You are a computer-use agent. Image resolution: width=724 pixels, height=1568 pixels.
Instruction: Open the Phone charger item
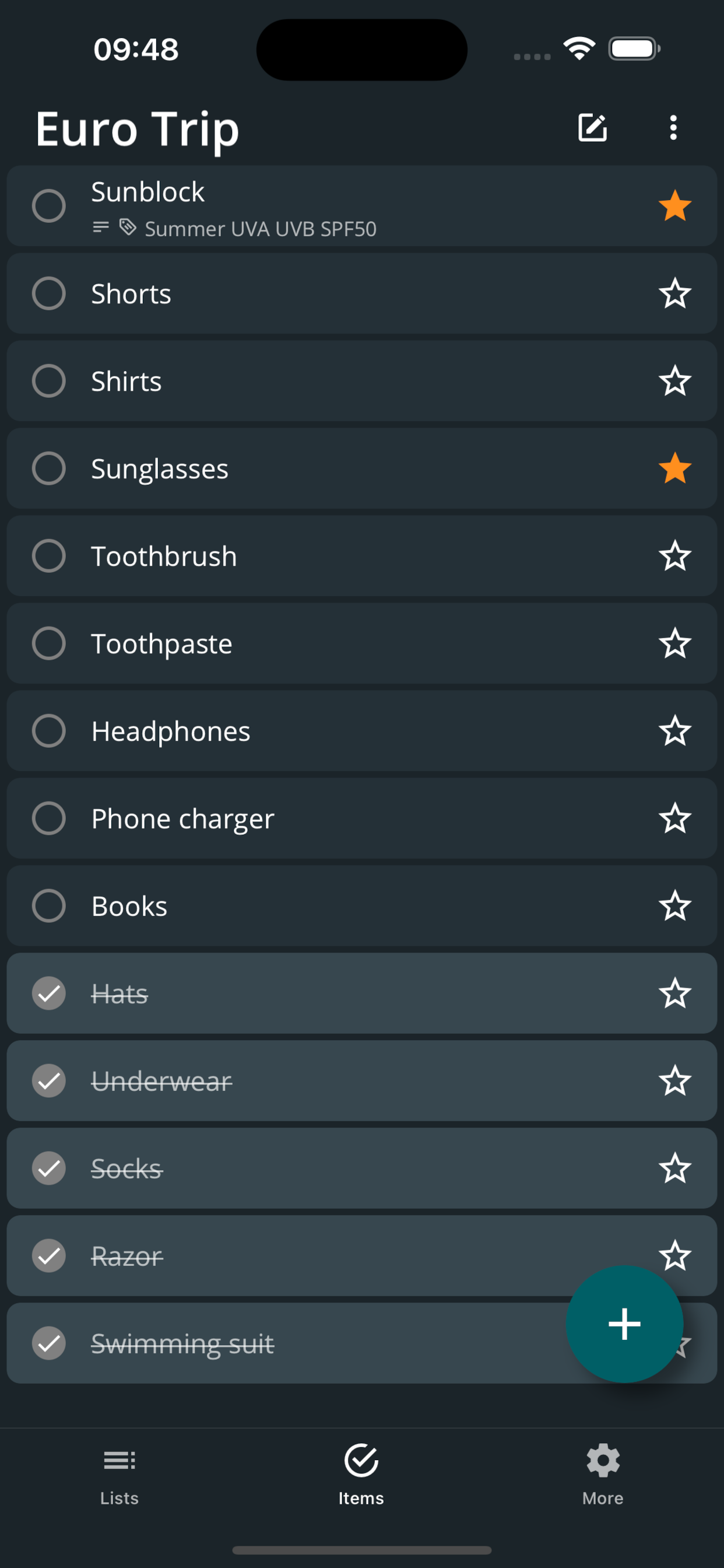tap(361, 818)
